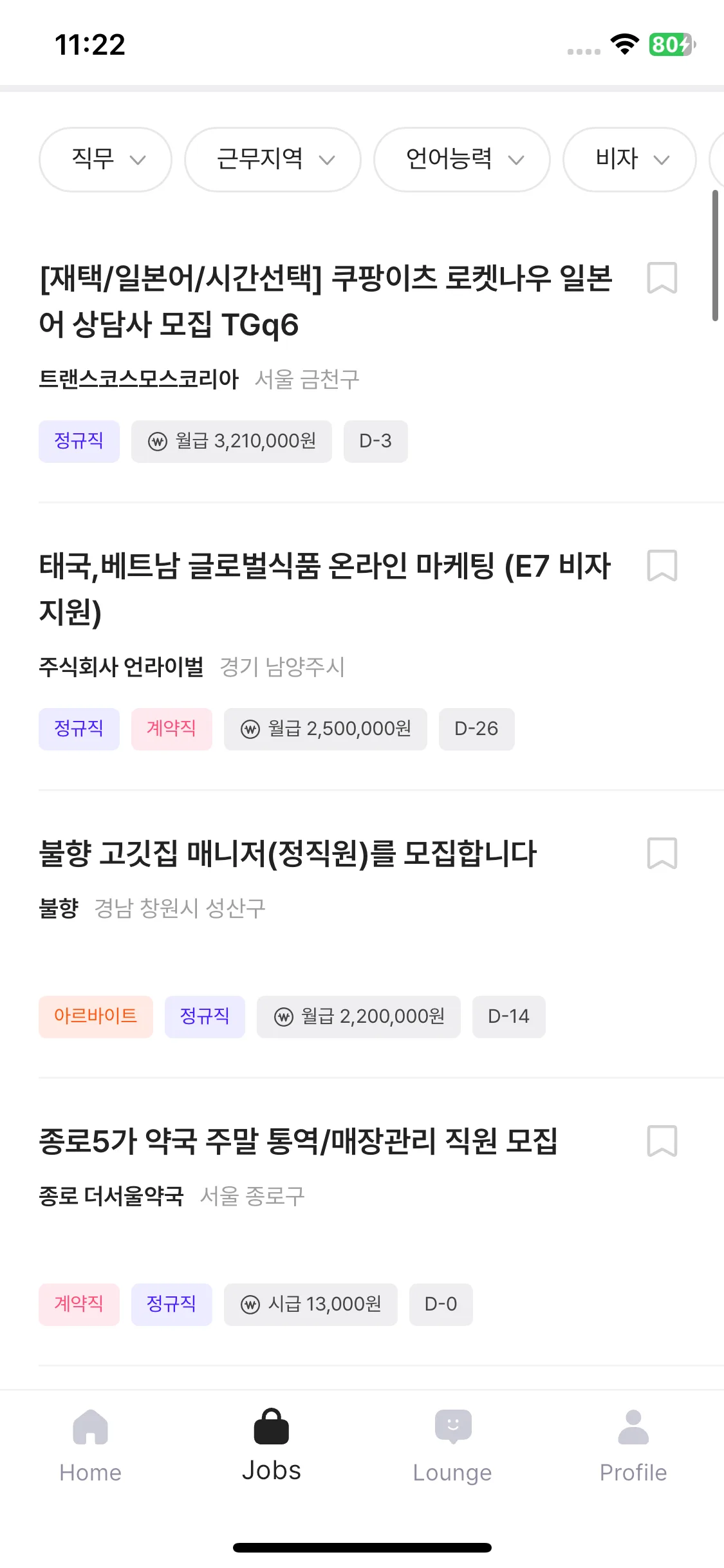The image size is (724, 1568).
Task: View the 태국,베트남 글로벌식품 마케팅 listing
Action: click(325, 588)
